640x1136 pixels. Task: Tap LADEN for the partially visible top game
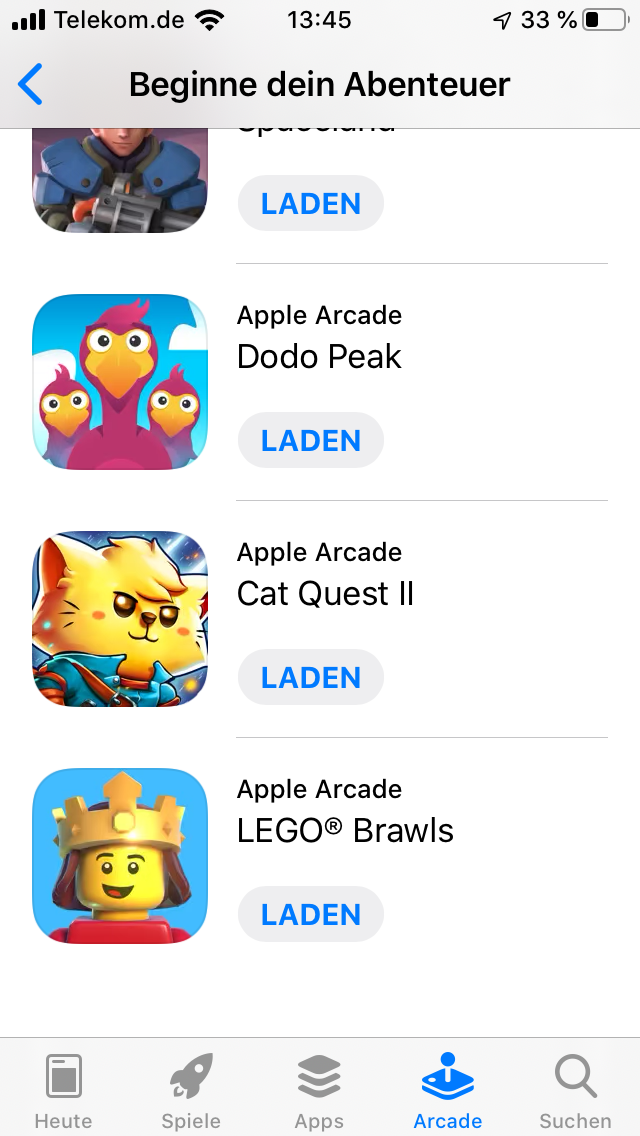coord(310,204)
